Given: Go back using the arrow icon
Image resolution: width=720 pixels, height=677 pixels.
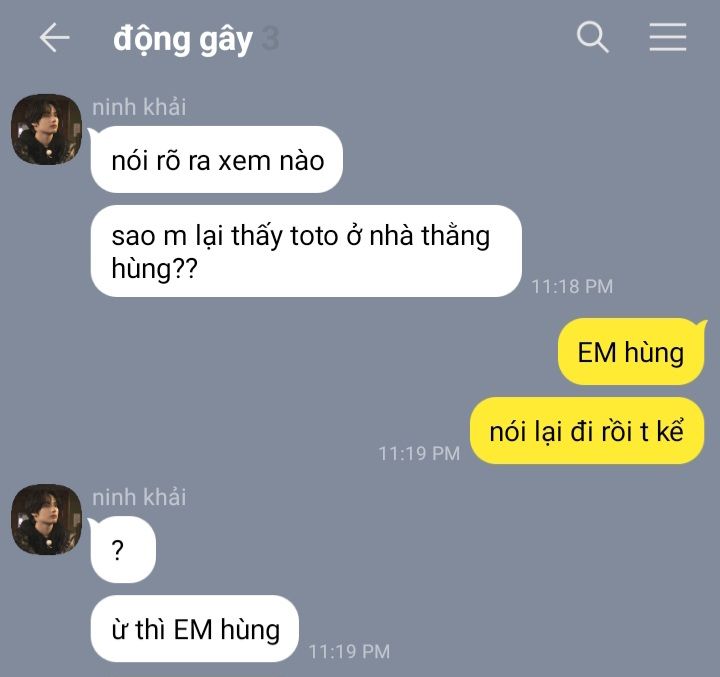Looking at the screenshot, I should 55,37.
